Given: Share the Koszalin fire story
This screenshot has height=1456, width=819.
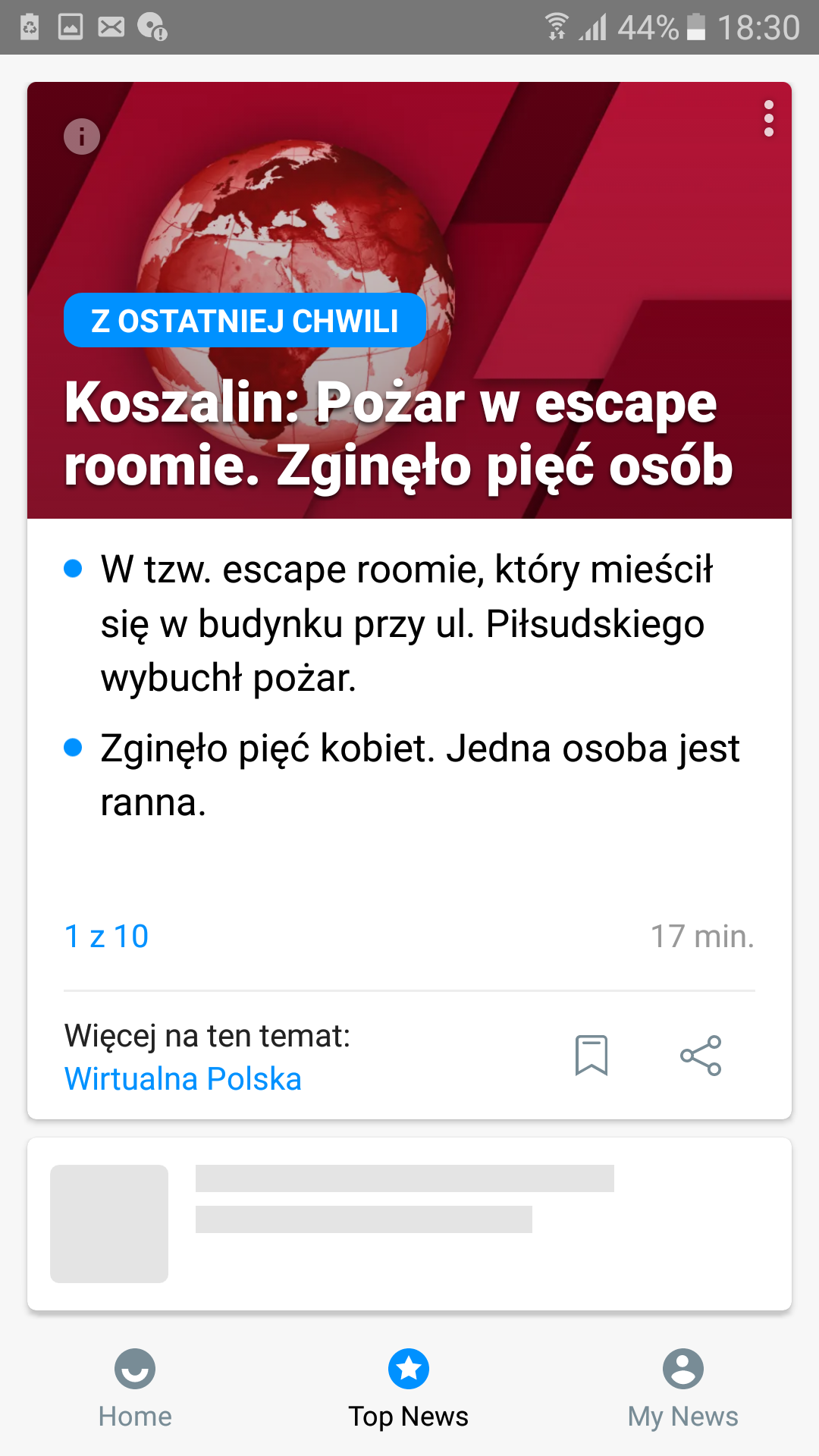Looking at the screenshot, I should click(x=701, y=1056).
